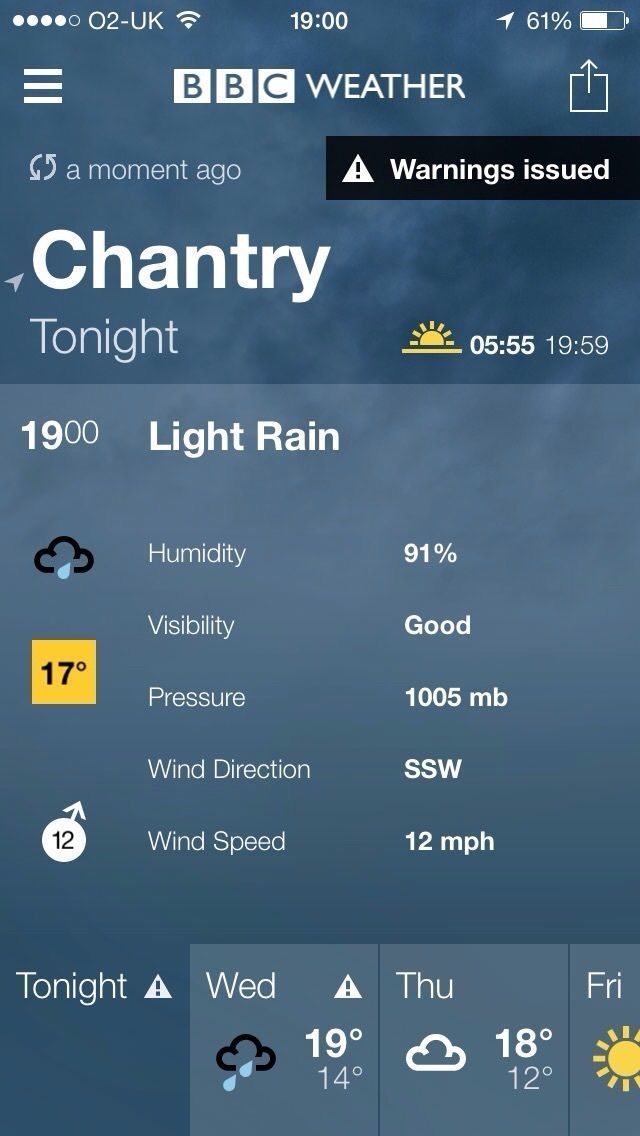Image resolution: width=640 pixels, height=1136 pixels.
Task: Switch to Wednesday's forecast
Action: tap(284, 1038)
